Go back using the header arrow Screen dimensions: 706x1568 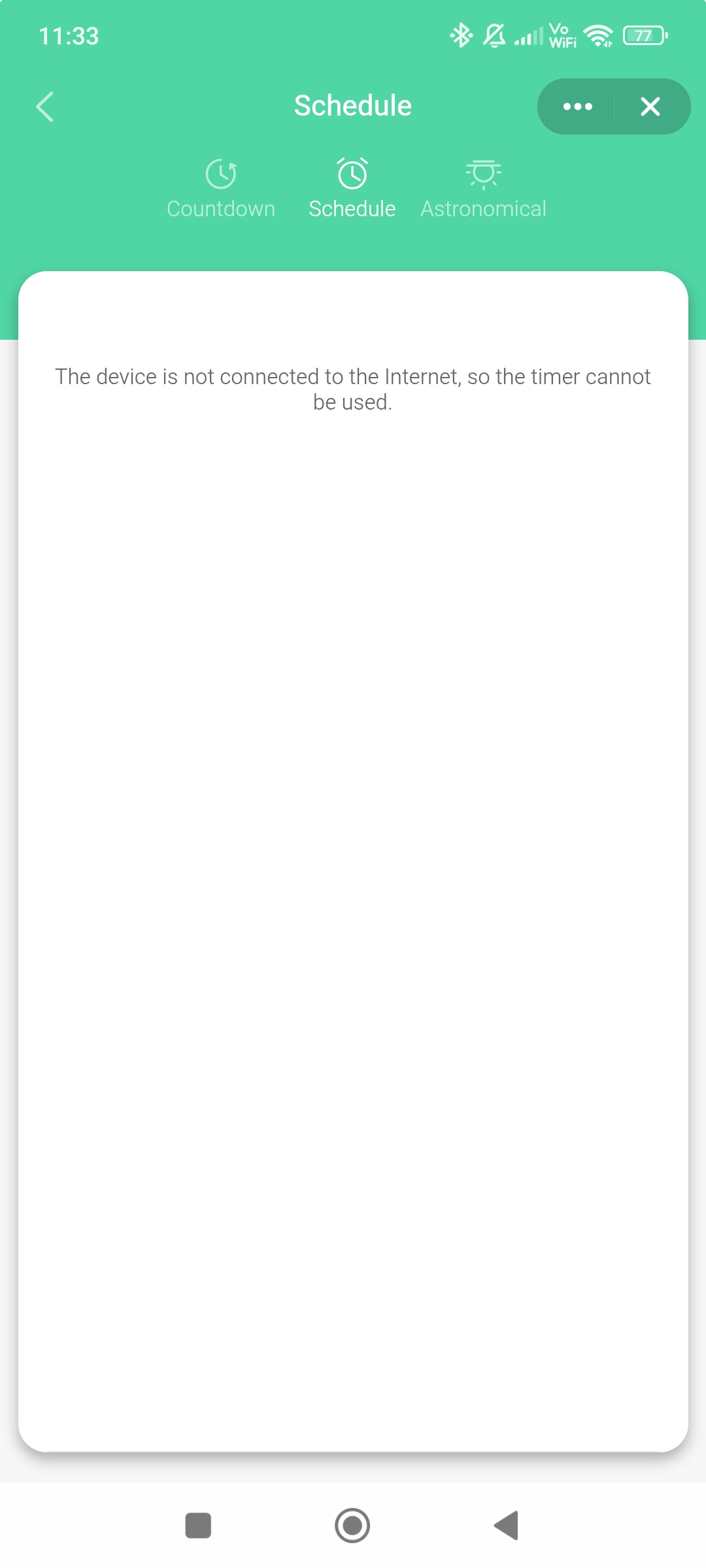point(44,106)
